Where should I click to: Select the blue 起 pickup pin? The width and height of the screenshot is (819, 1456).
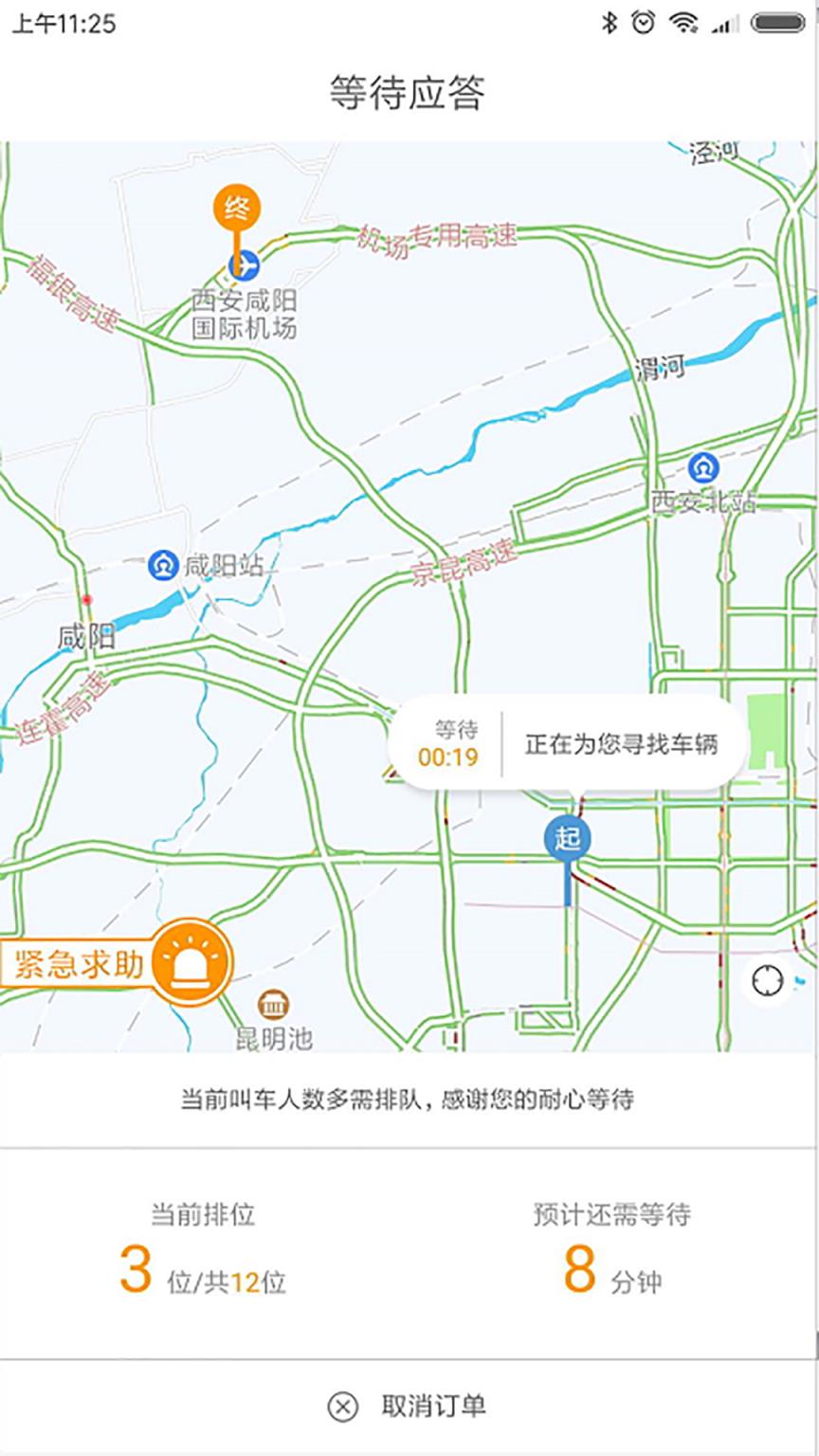[566, 839]
